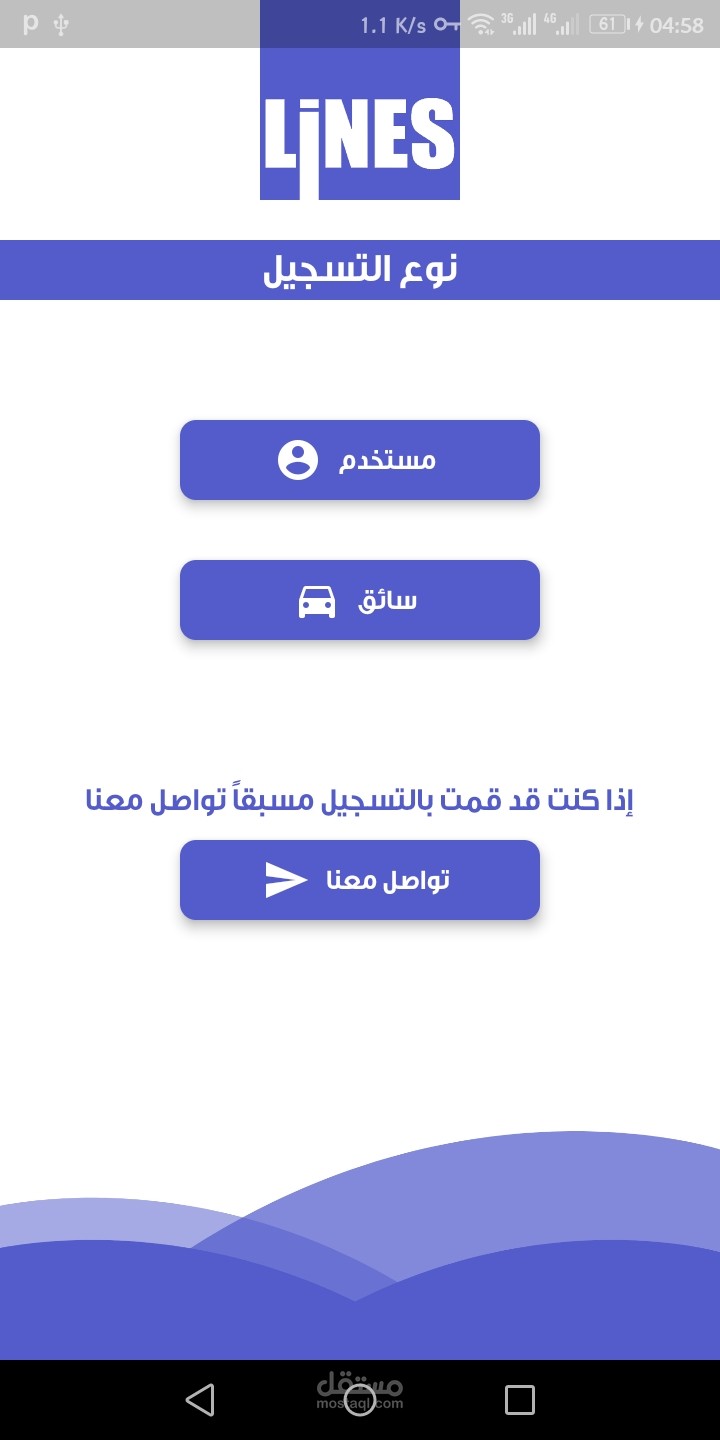Select the مستخدم (user) registration button
Viewport: 720px width, 1440px height.
click(360, 460)
